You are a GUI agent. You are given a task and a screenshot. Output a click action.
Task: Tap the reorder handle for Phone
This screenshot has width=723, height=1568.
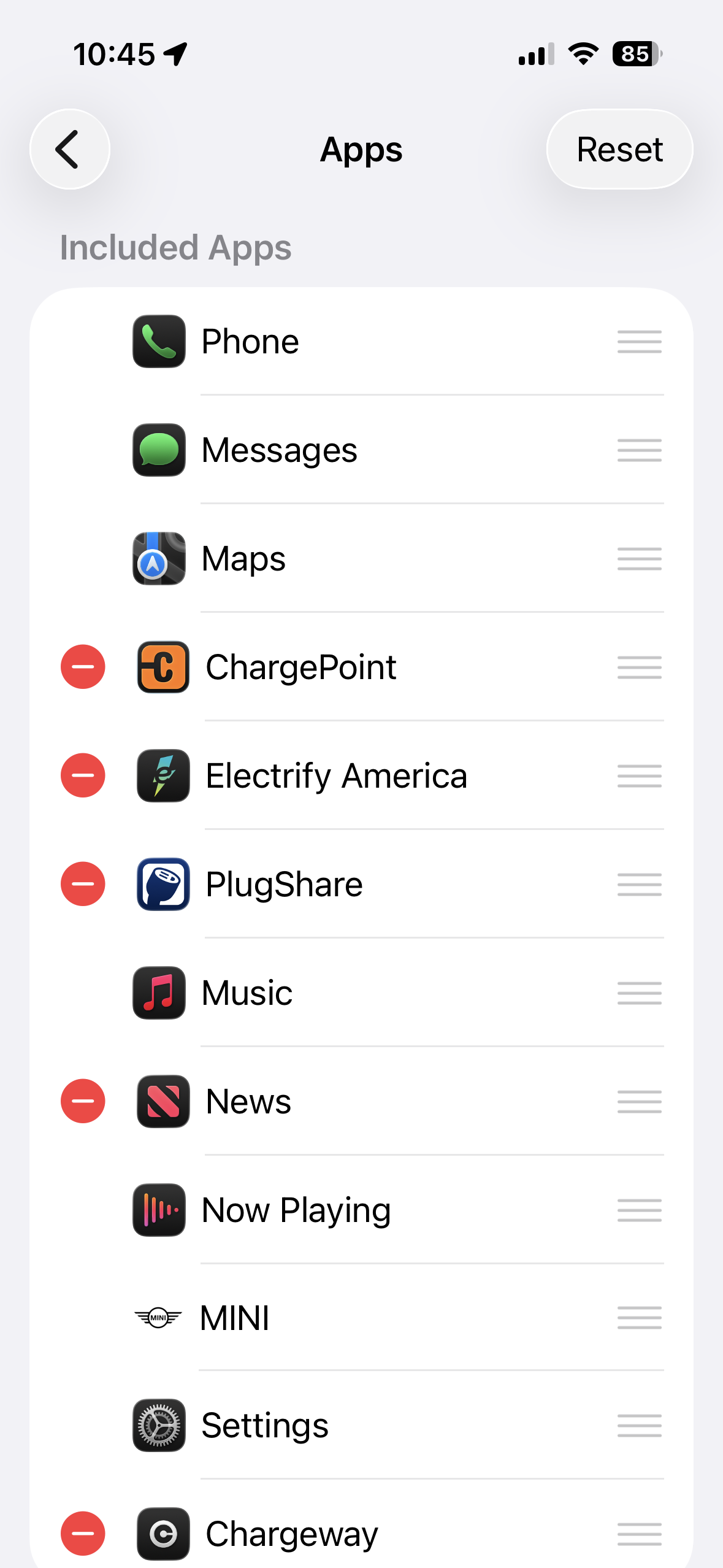point(639,342)
